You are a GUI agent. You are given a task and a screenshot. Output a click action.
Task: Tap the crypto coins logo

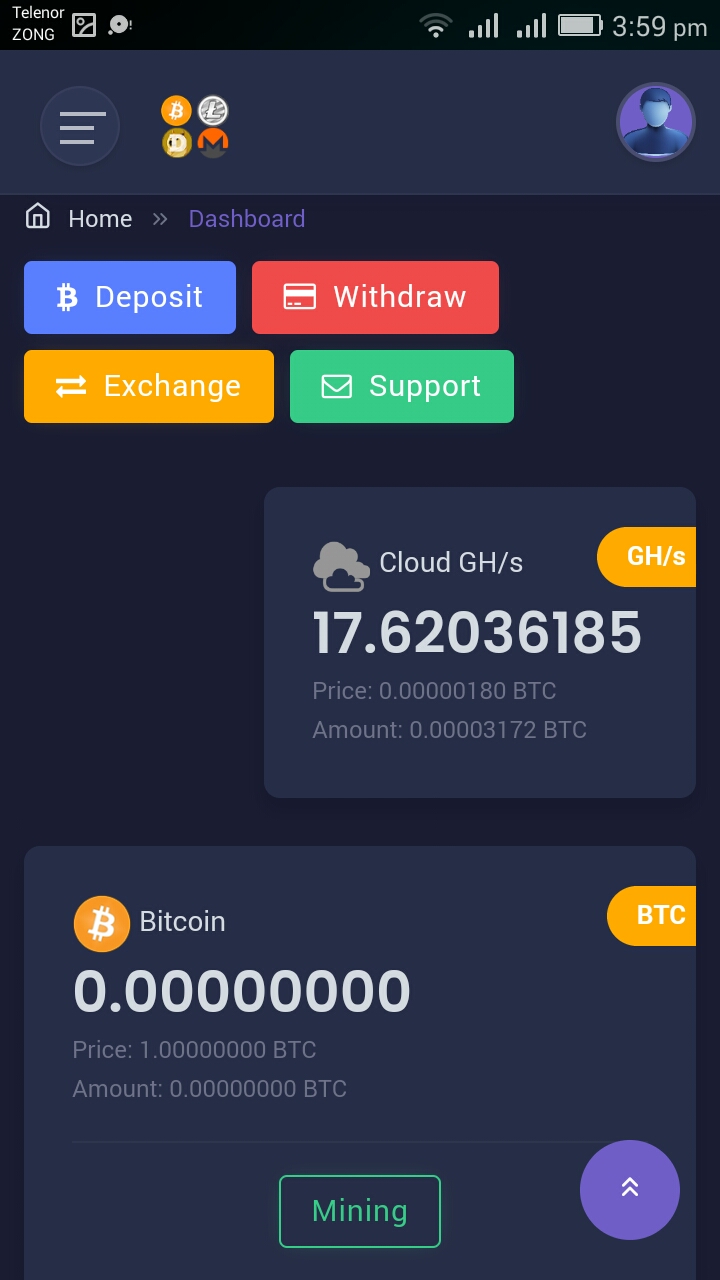click(x=196, y=126)
